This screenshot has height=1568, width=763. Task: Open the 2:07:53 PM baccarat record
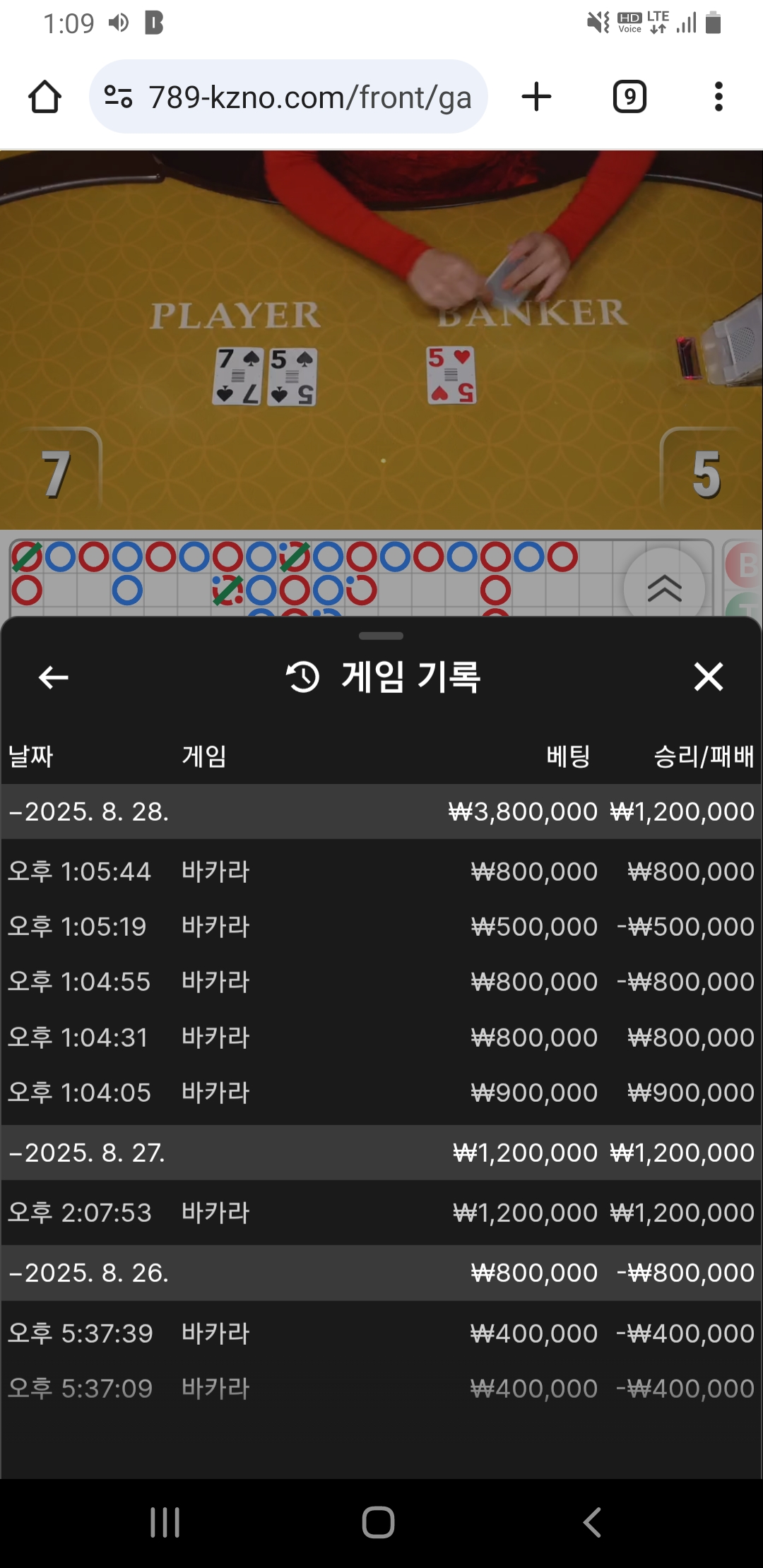[381, 1213]
